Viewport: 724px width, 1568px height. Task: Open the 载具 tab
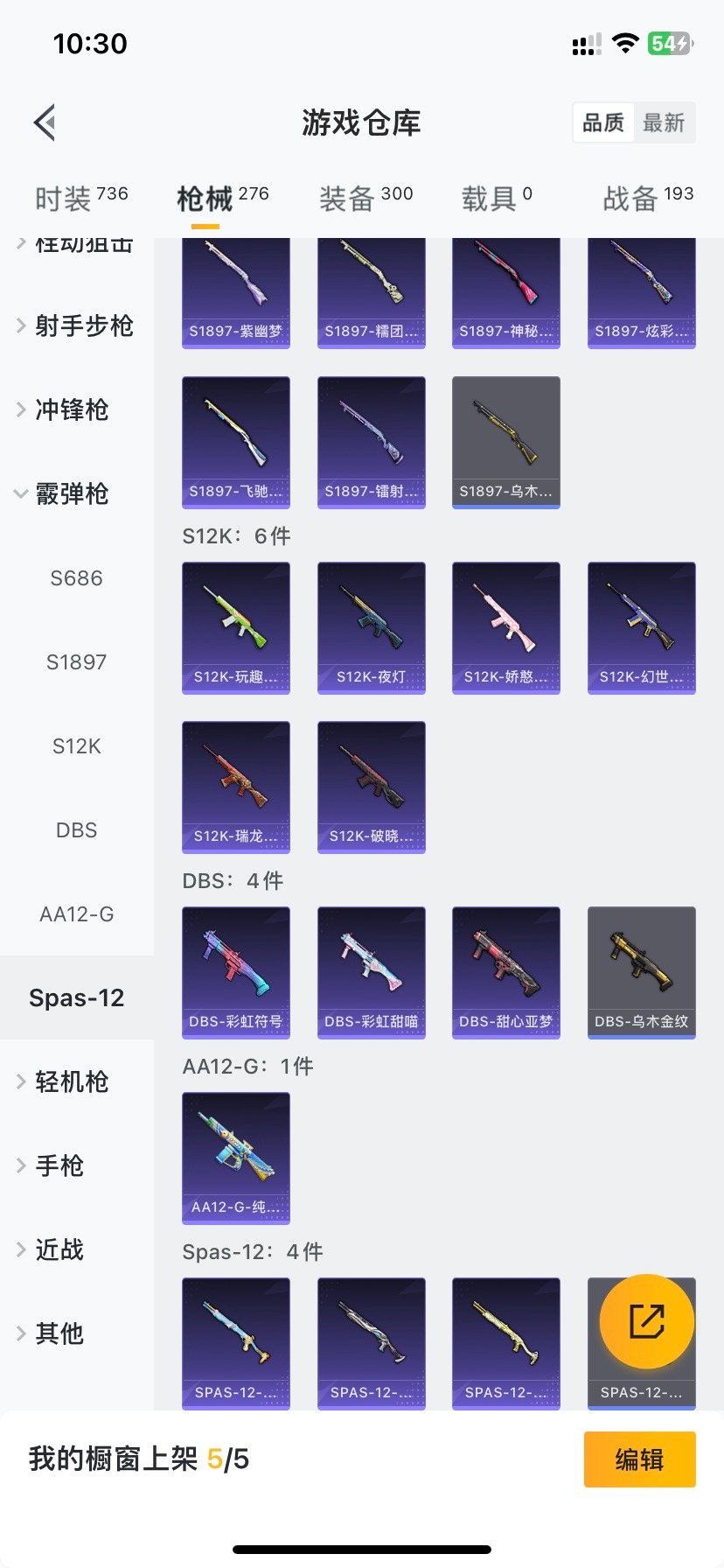tap(496, 199)
